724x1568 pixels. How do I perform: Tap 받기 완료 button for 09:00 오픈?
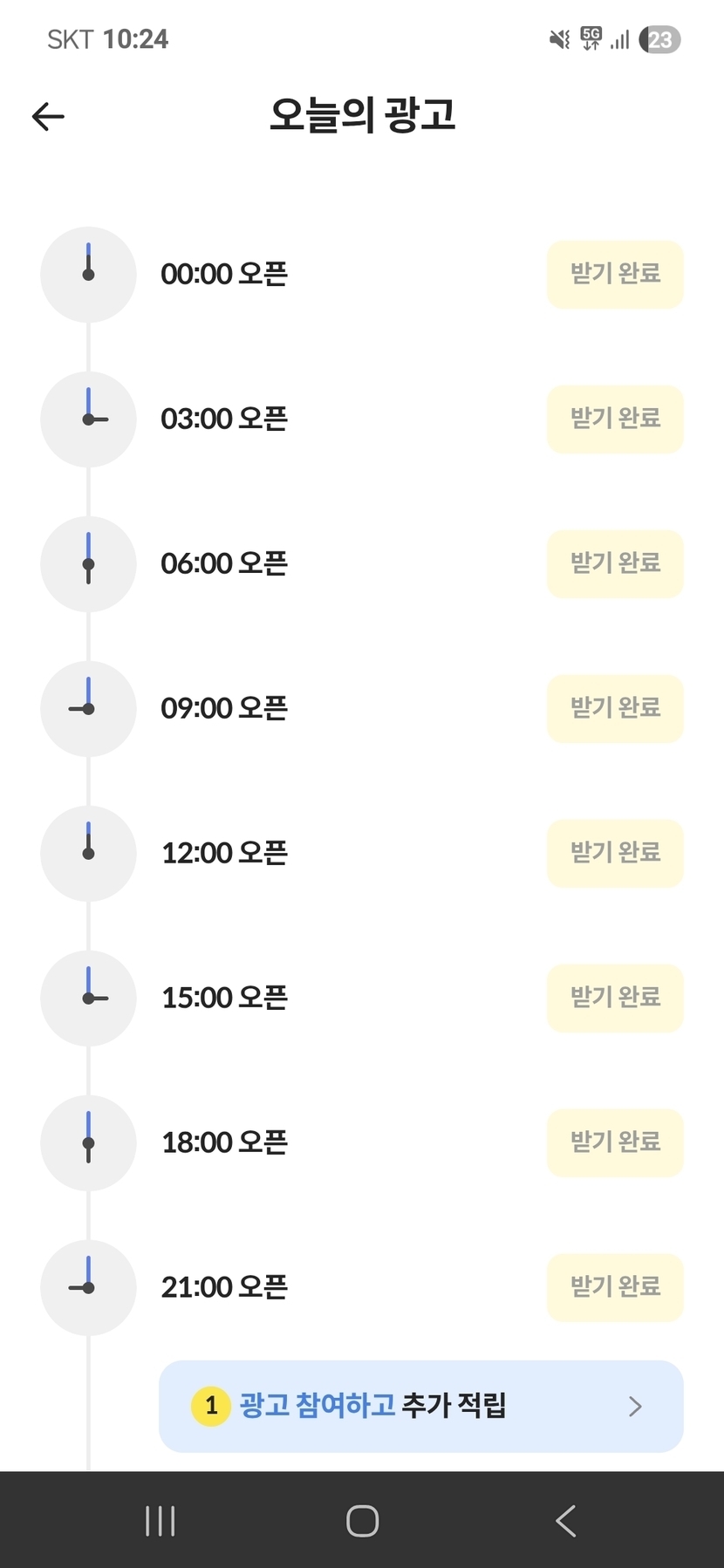[615, 709]
